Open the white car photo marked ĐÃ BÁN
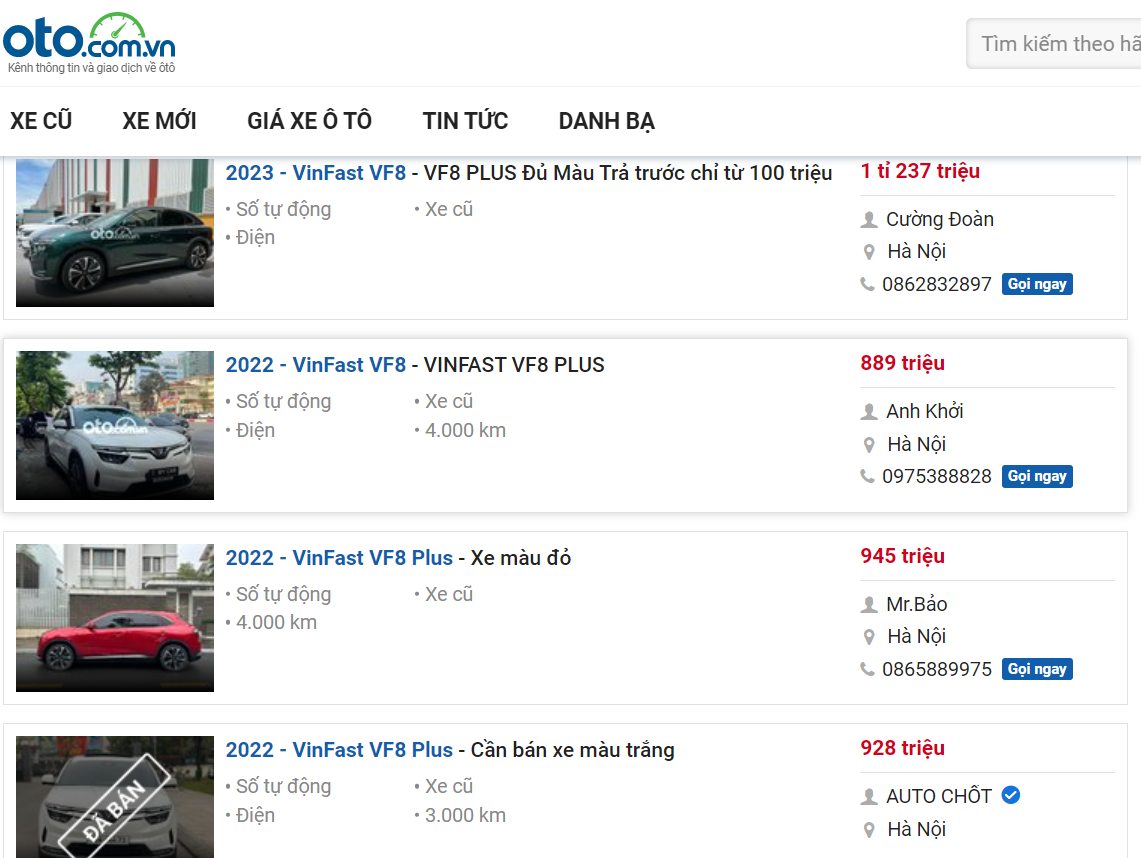The width and height of the screenshot is (1141, 858). coord(115,797)
